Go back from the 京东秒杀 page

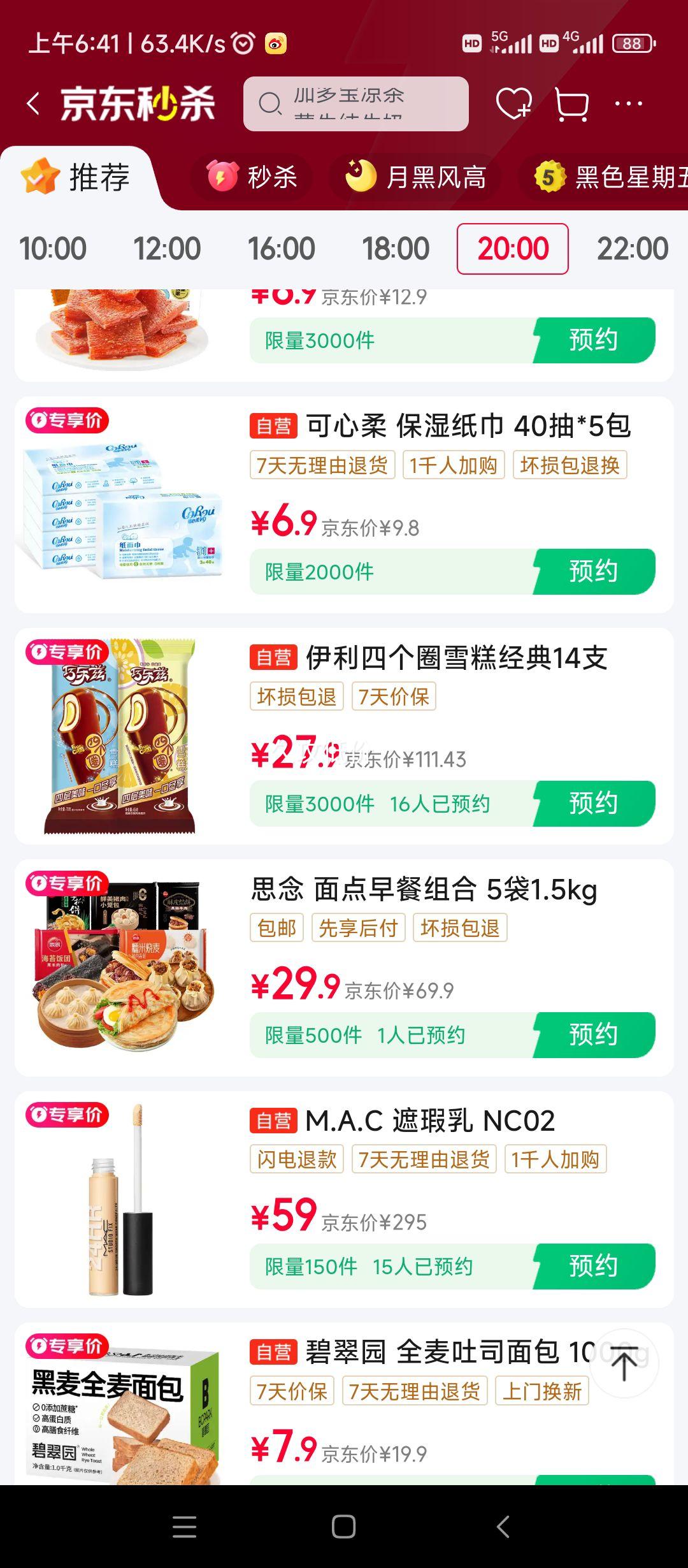pyautogui.click(x=33, y=103)
